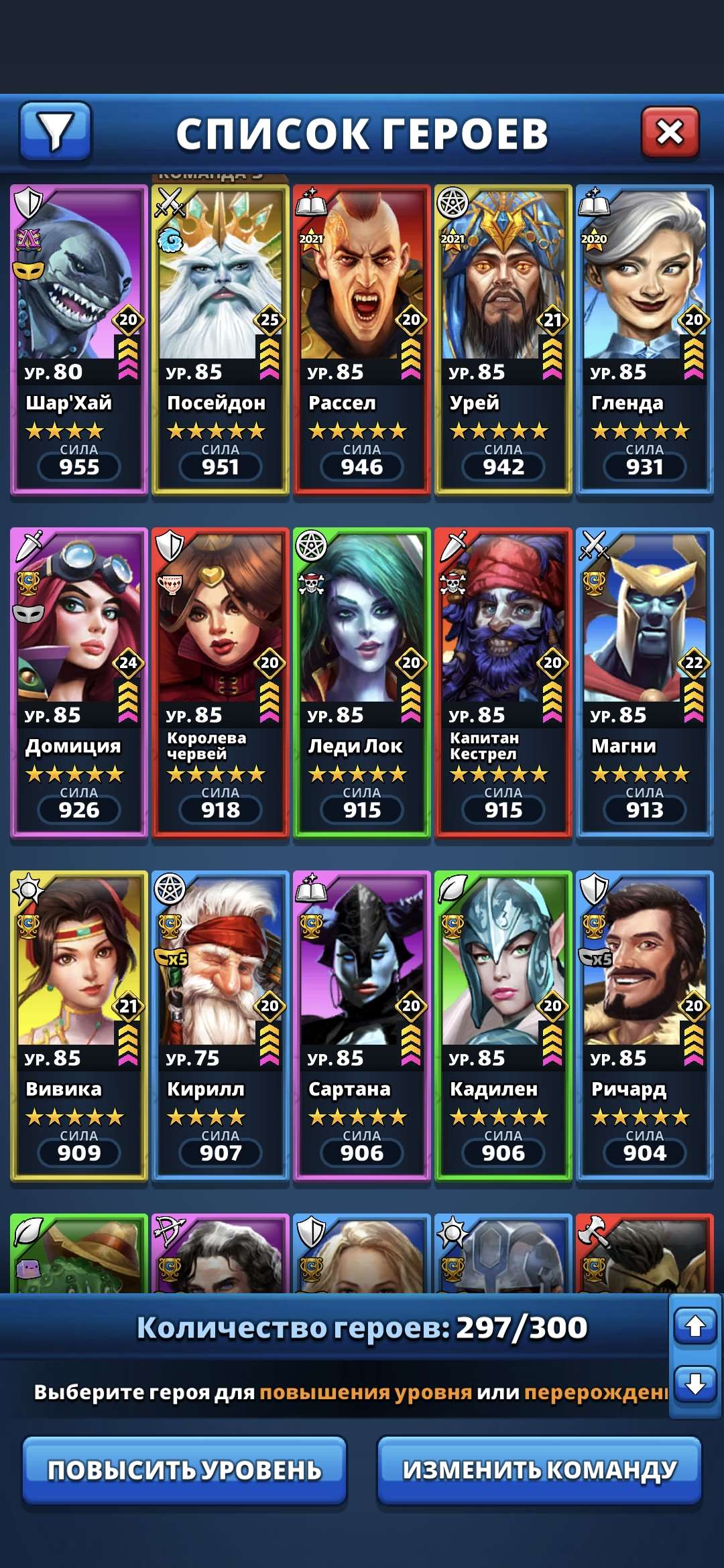Pick the Королева червей card
This screenshot has height=1568, width=724.
pos(221,681)
